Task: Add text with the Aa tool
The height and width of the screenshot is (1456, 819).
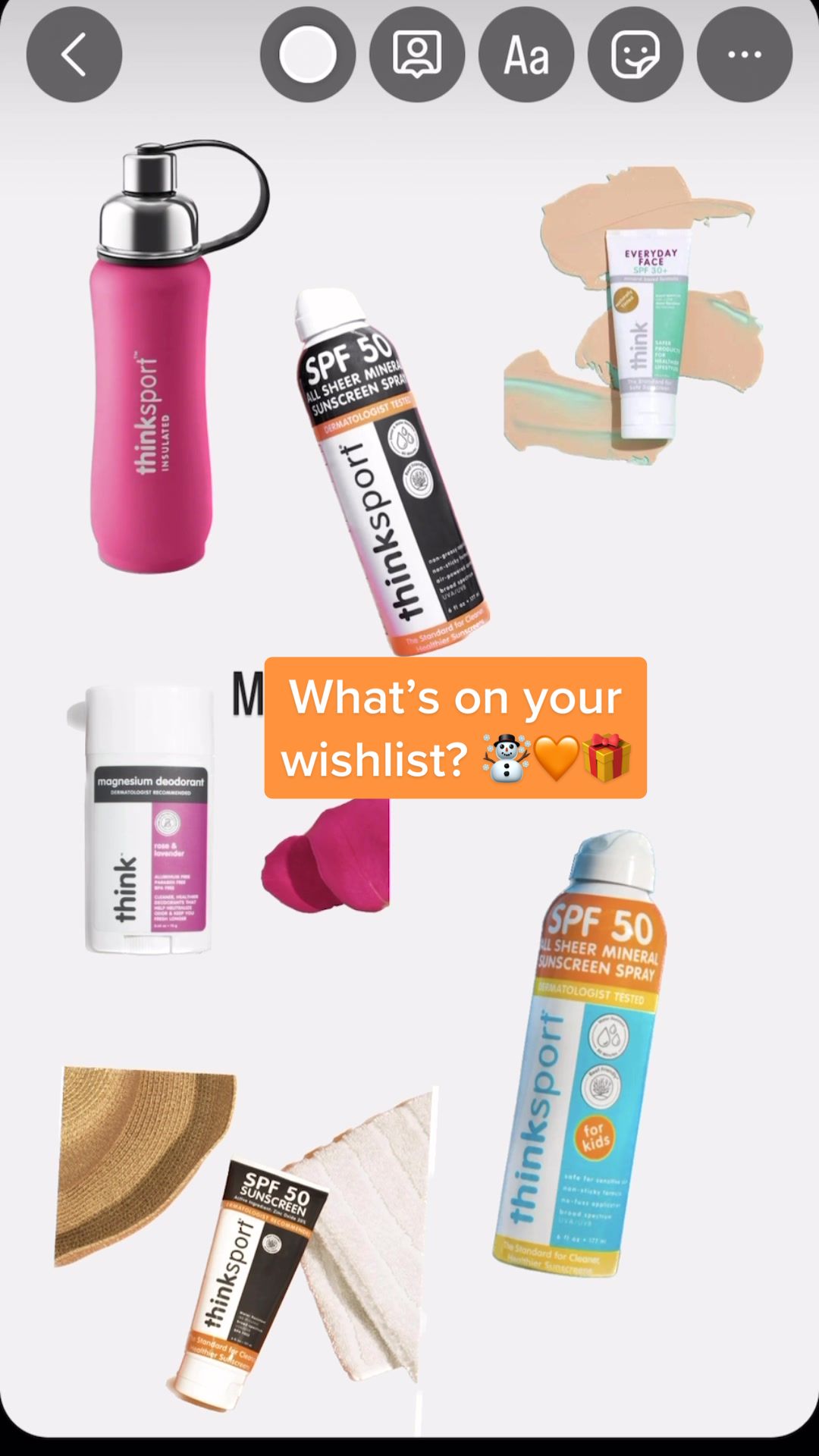Action: pyautogui.click(x=526, y=55)
